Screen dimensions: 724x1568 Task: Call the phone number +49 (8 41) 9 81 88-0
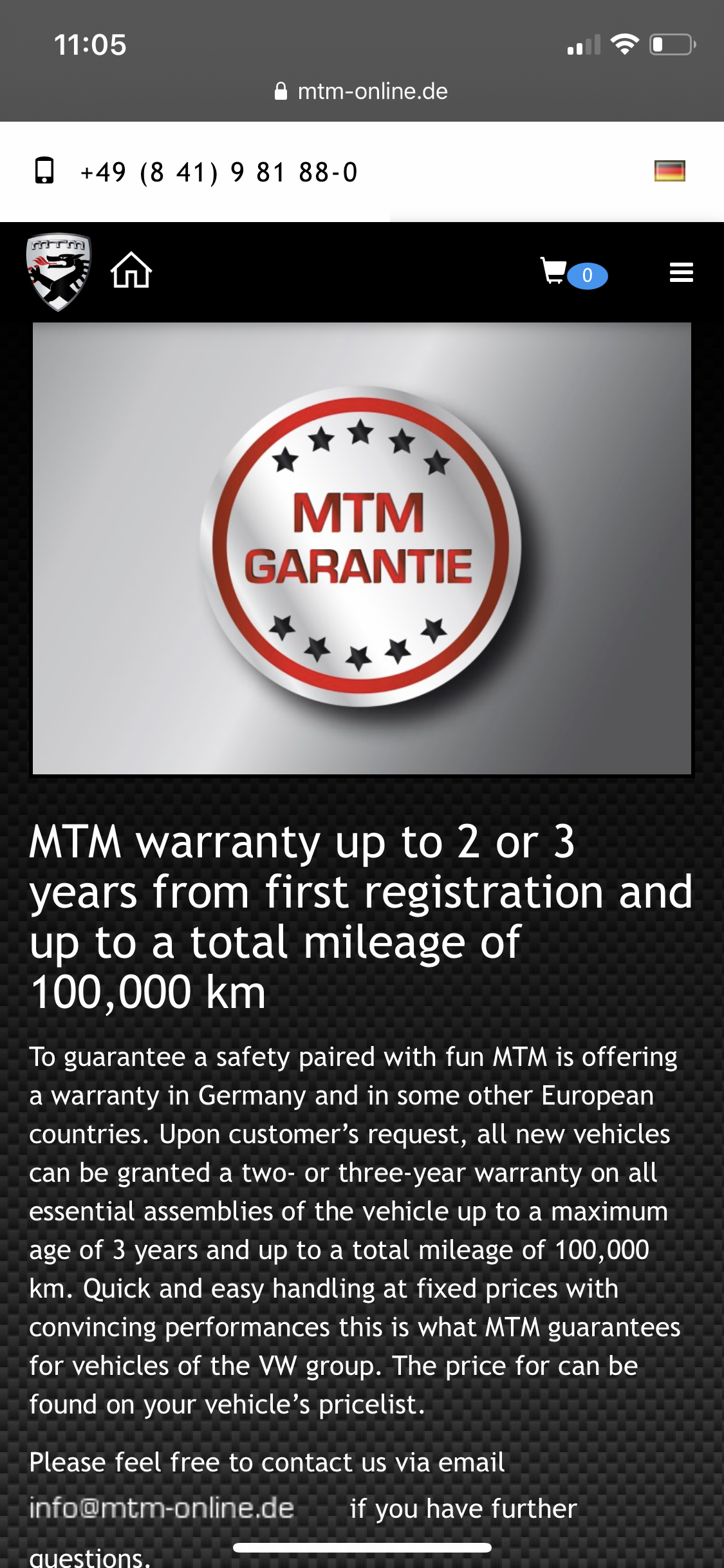tap(219, 173)
